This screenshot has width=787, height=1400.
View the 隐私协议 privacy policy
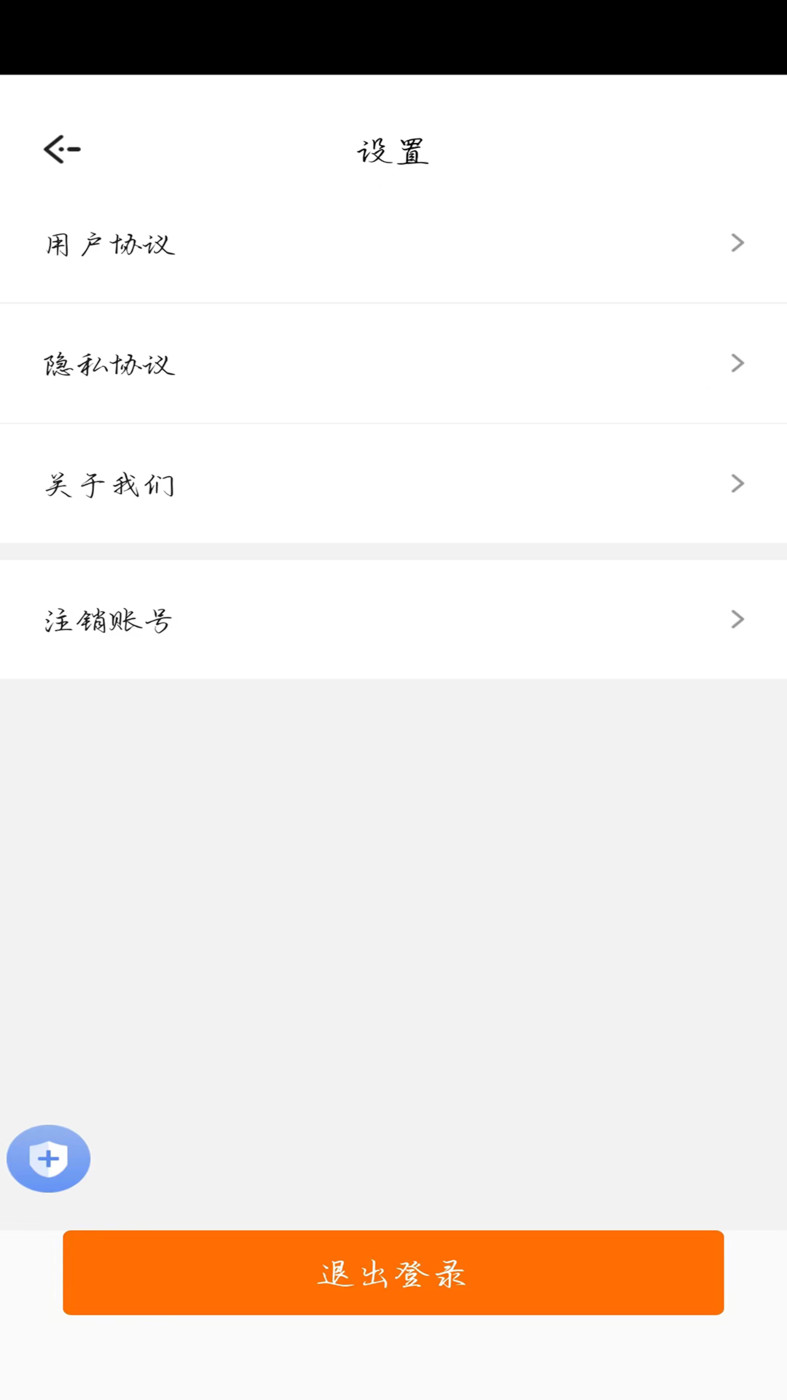pyautogui.click(x=110, y=364)
